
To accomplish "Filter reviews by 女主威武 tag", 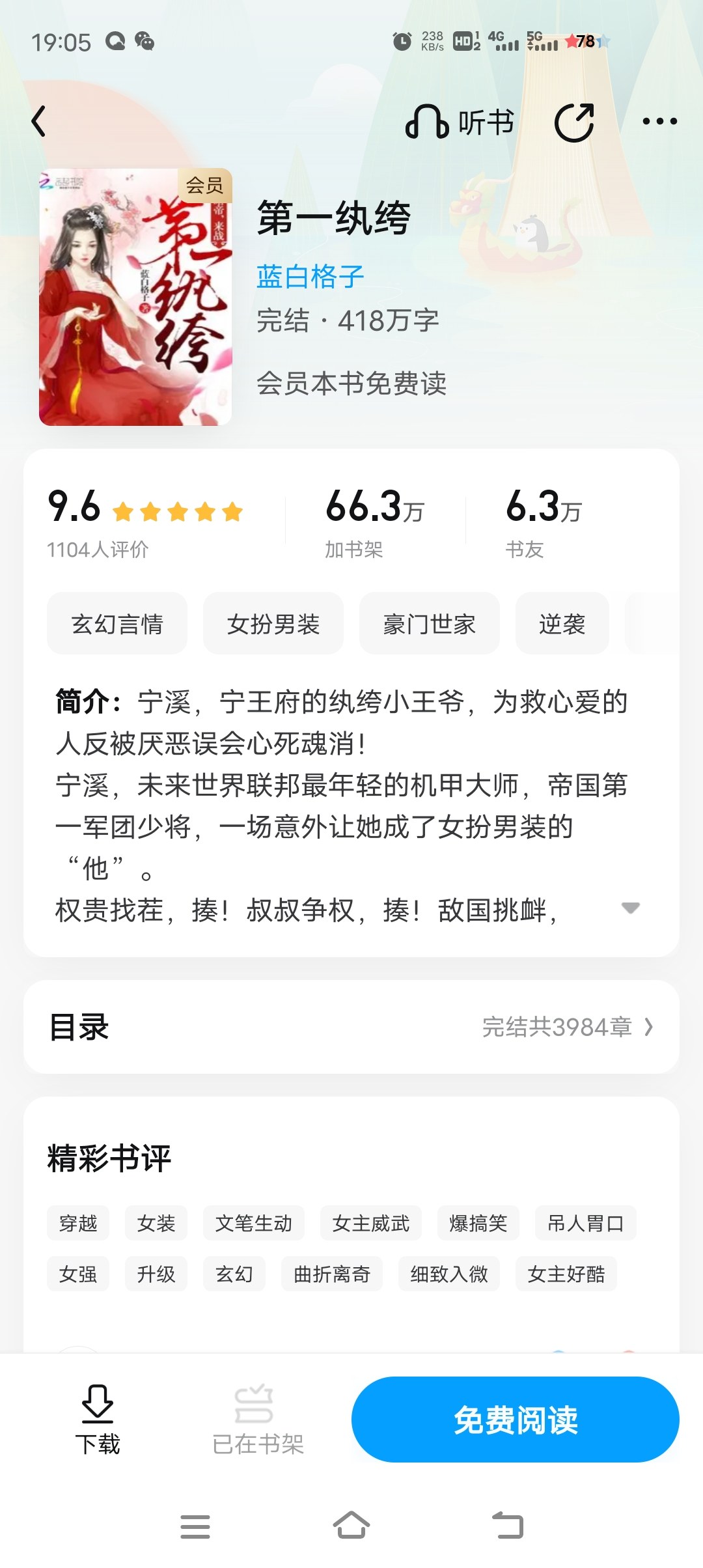I will (371, 1223).
